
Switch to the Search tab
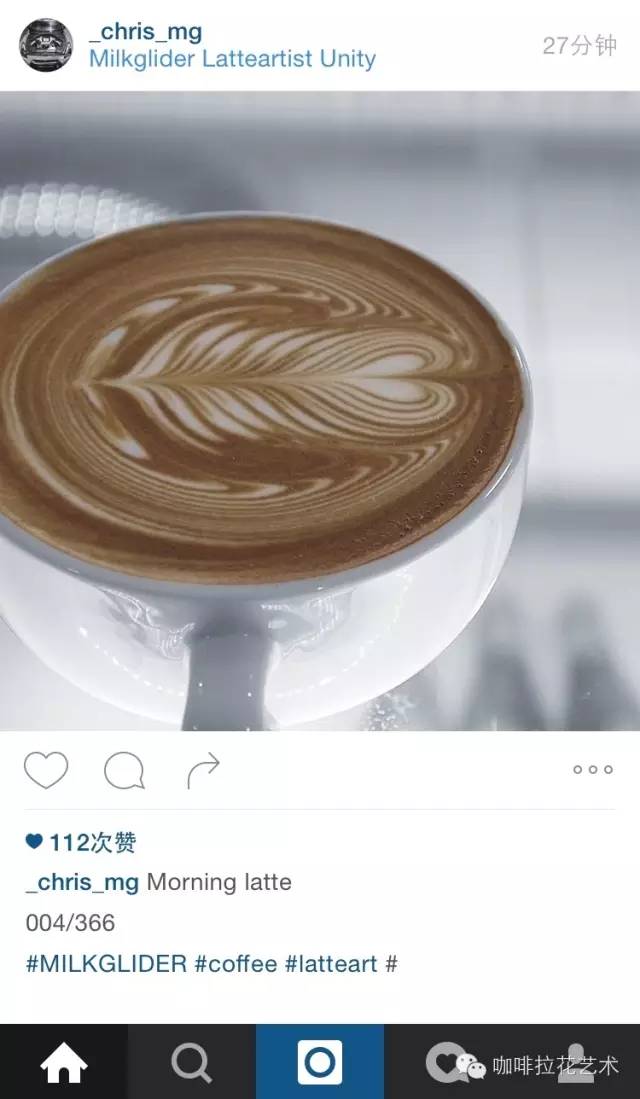191,1062
